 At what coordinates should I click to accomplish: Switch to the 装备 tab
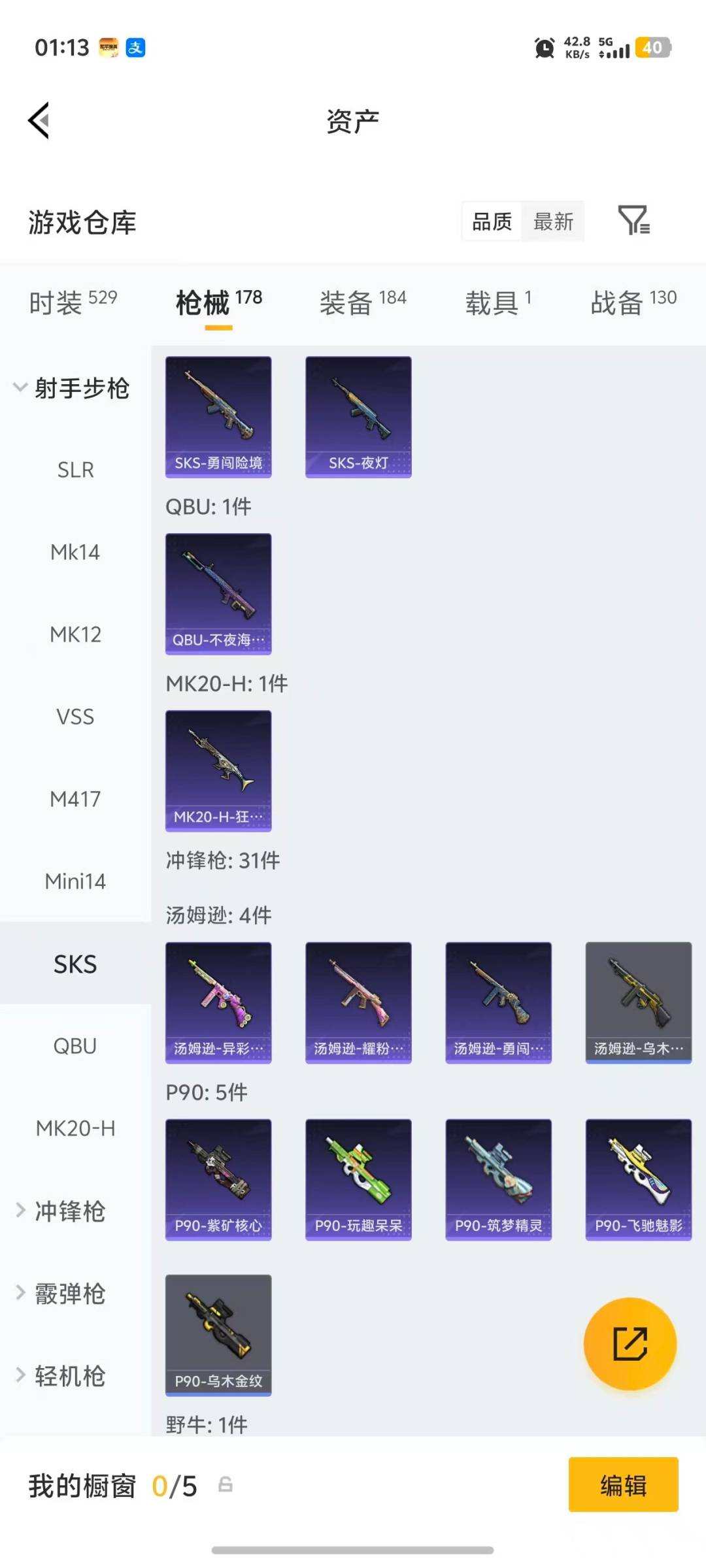pyautogui.click(x=363, y=302)
